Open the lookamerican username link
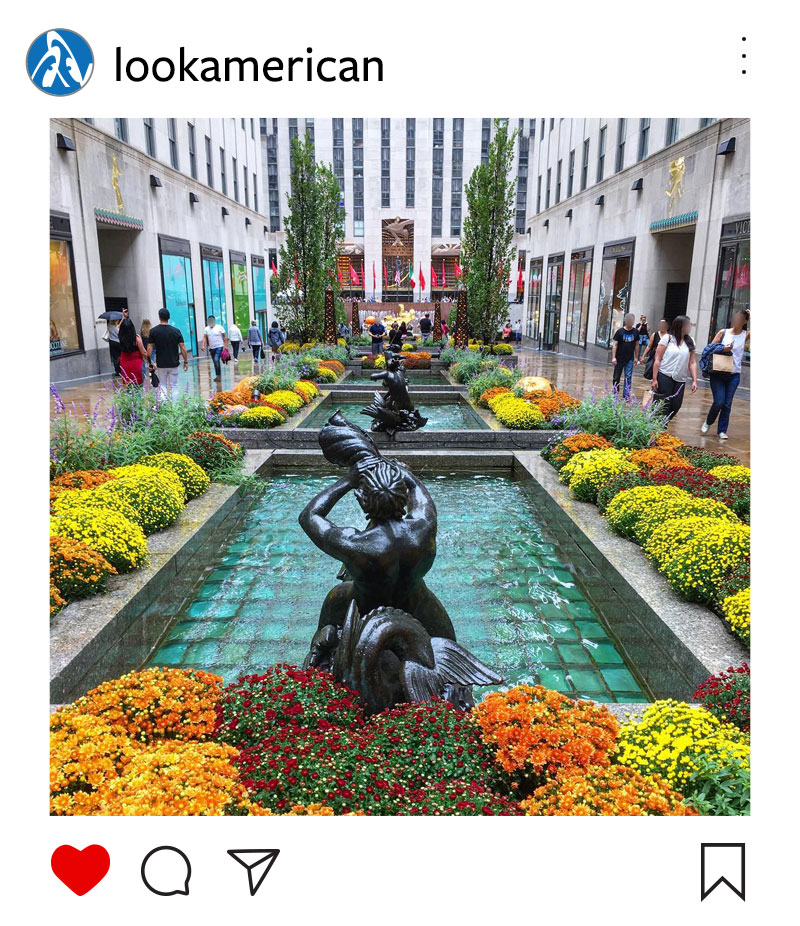 pyautogui.click(x=249, y=65)
